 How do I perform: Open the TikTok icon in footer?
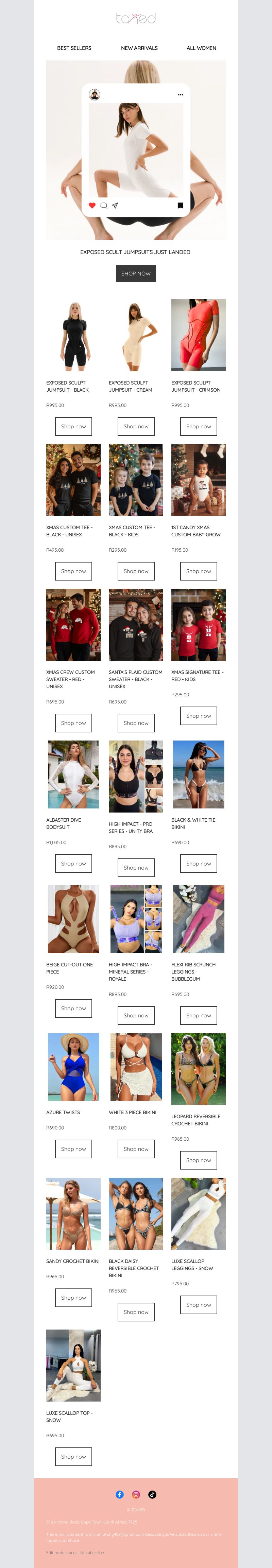click(x=152, y=1494)
